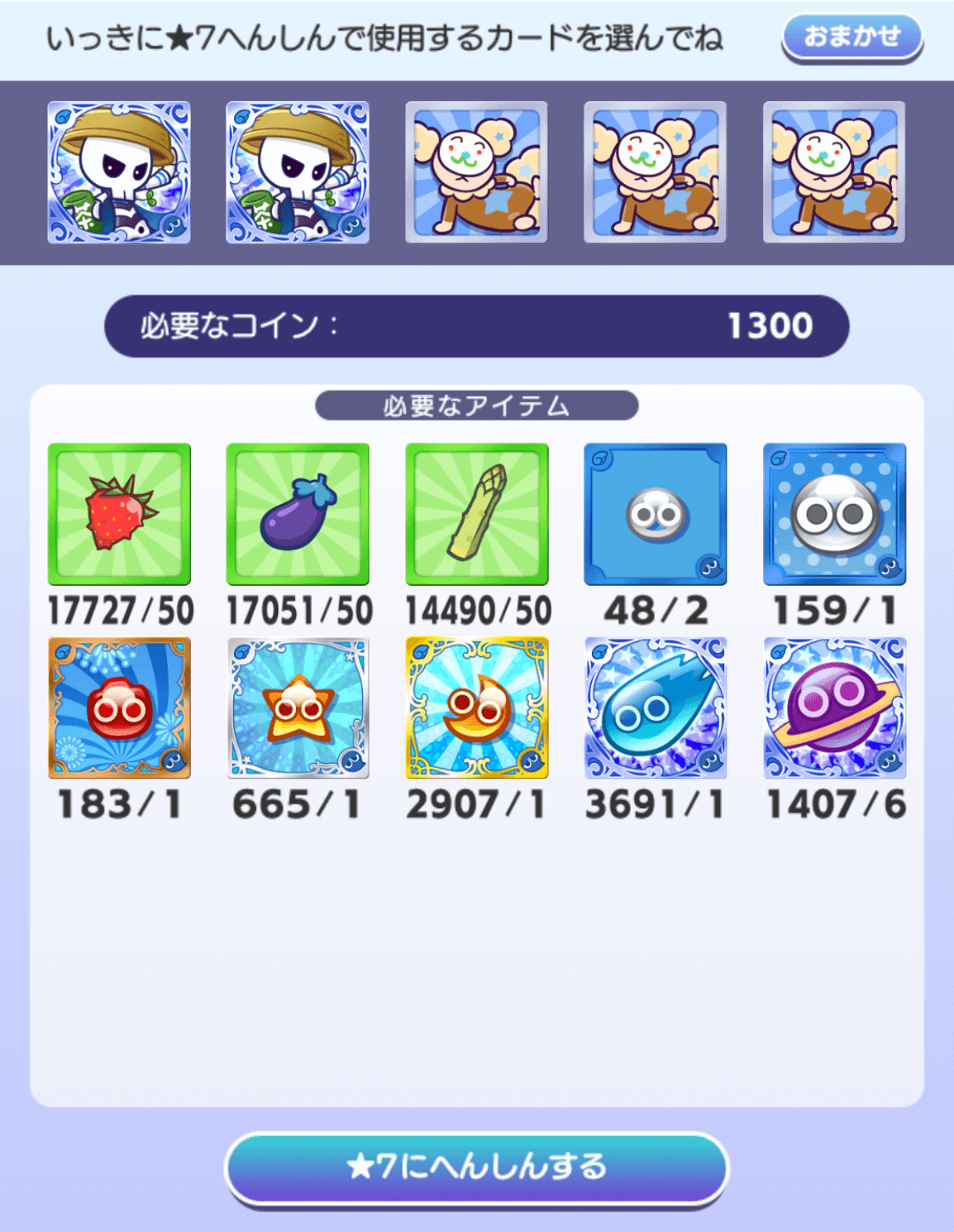
Task: Select the polka-dot blue puyo item 159/1
Action: [x=834, y=513]
